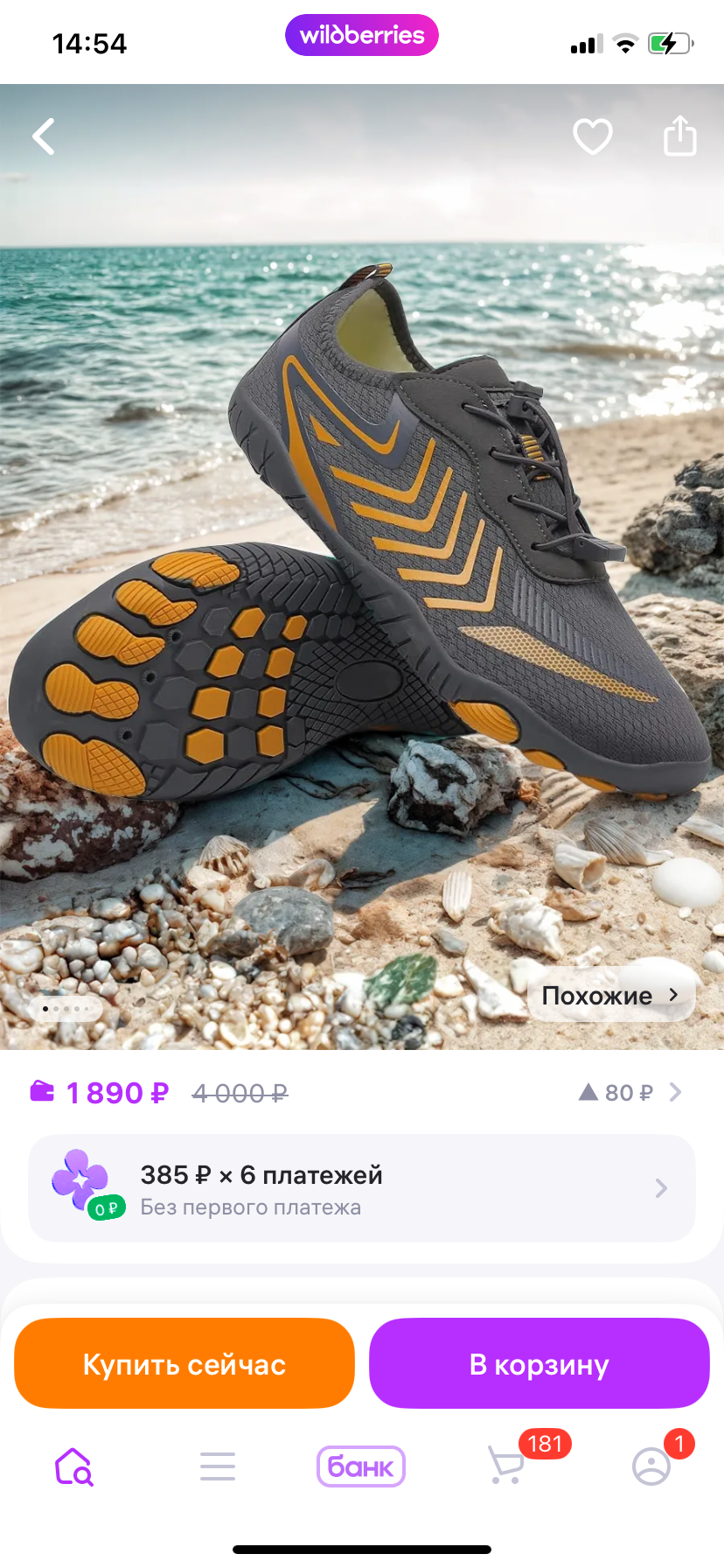Open the profile tab
The height and width of the screenshot is (1568, 724).
click(651, 1466)
